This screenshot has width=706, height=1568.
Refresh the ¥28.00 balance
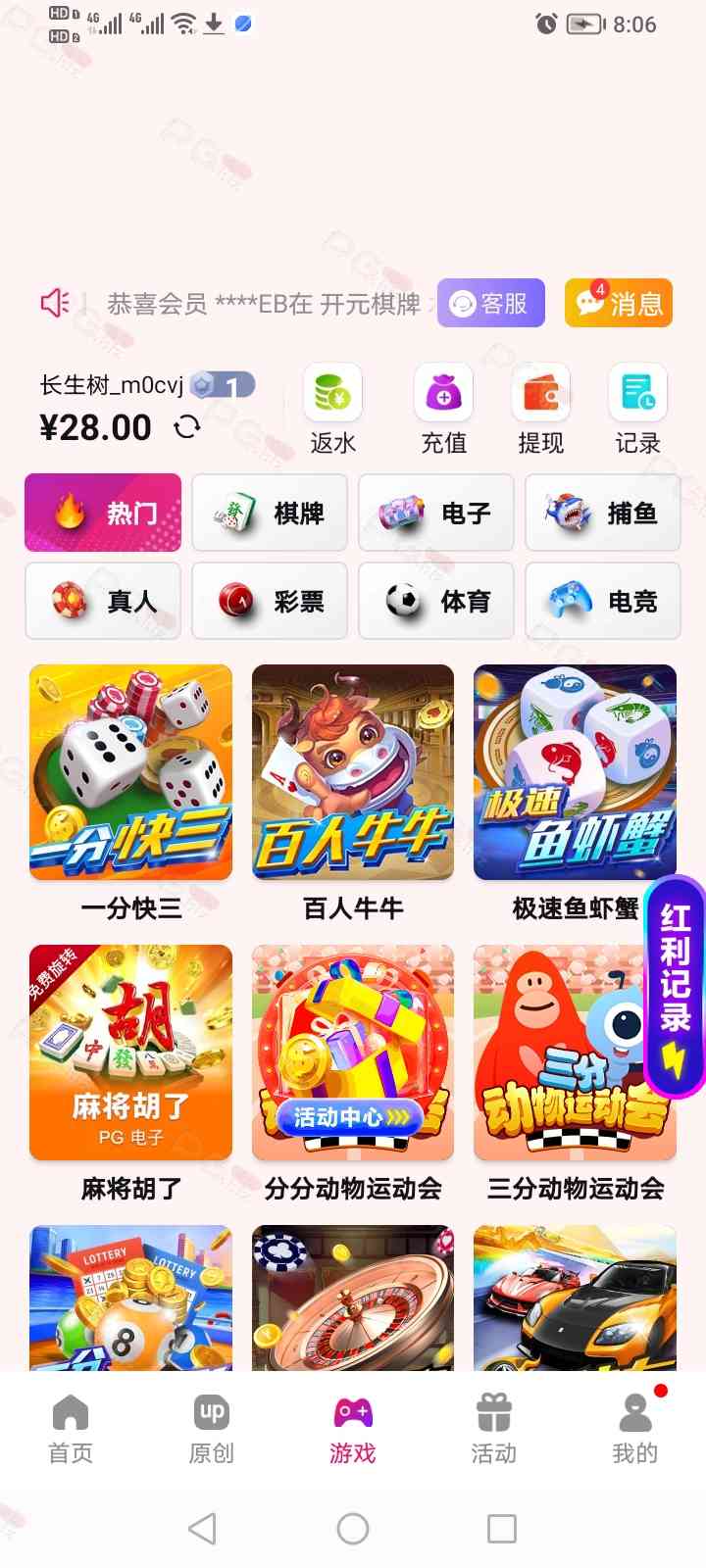click(x=187, y=427)
